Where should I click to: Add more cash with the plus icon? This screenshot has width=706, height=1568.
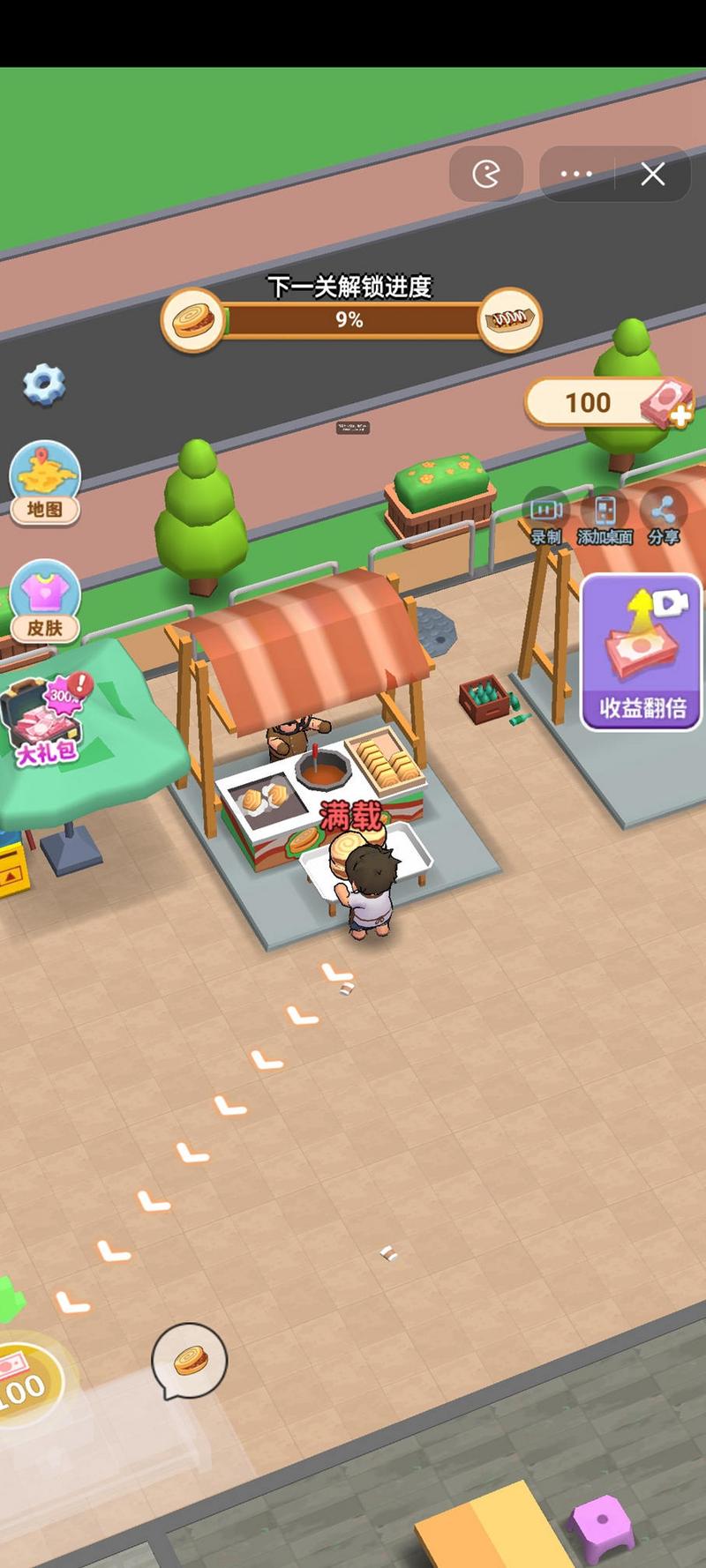[x=680, y=417]
